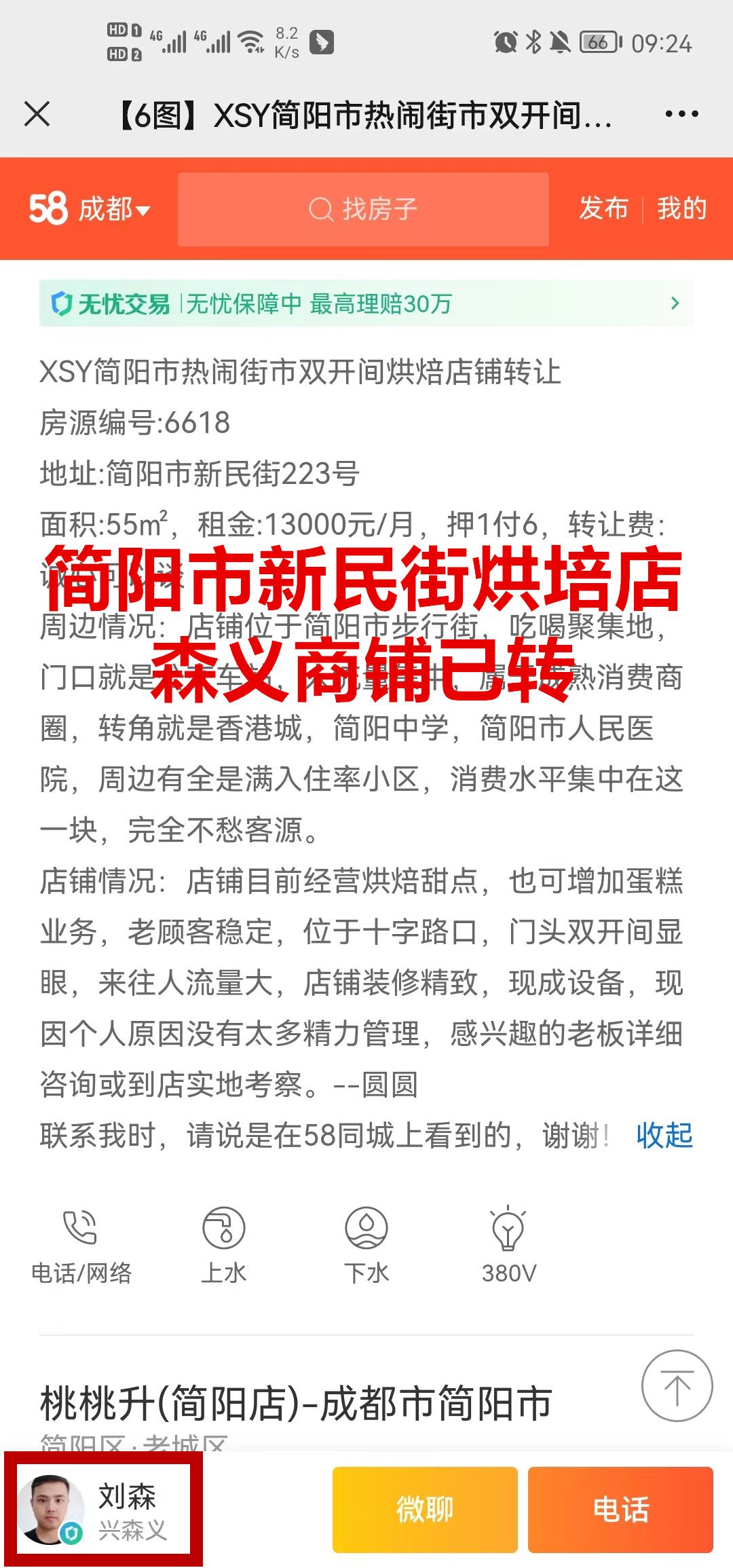
Task: Collapse the description with 收起
Action: (664, 1135)
